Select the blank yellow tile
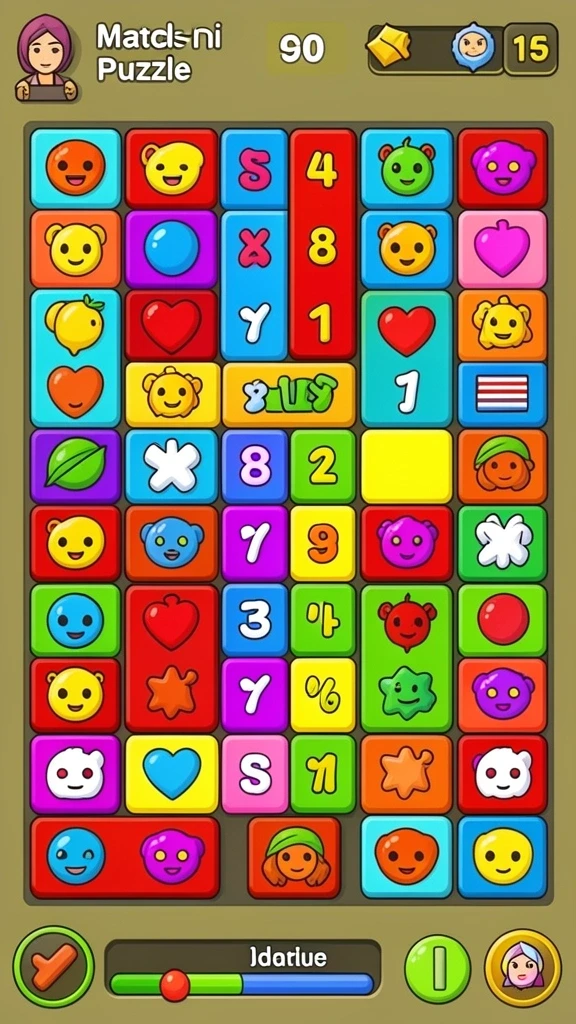576x1024 pixels. (x=406, y=466)
